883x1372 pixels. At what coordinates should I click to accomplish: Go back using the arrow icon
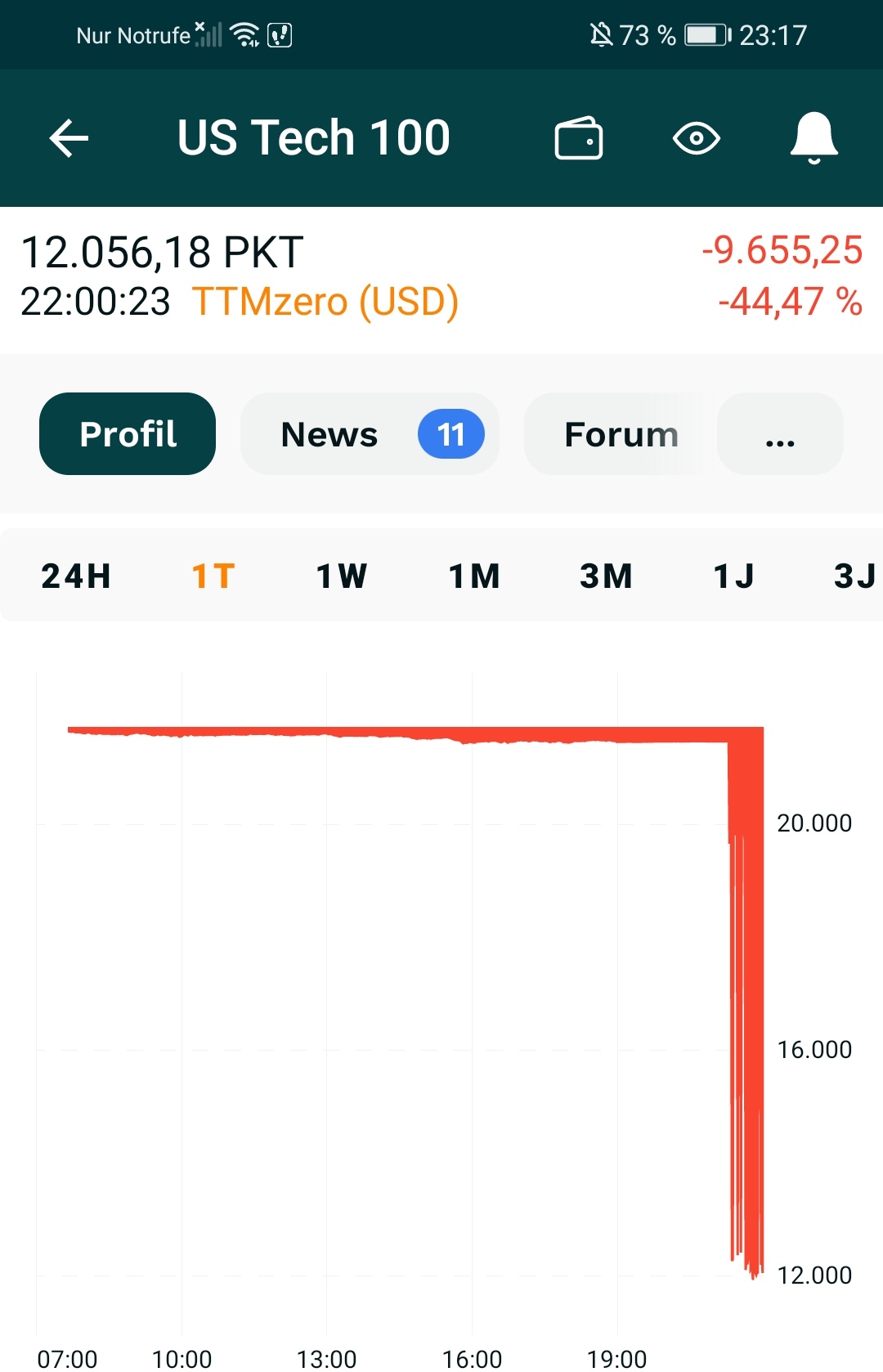[69, 137]
